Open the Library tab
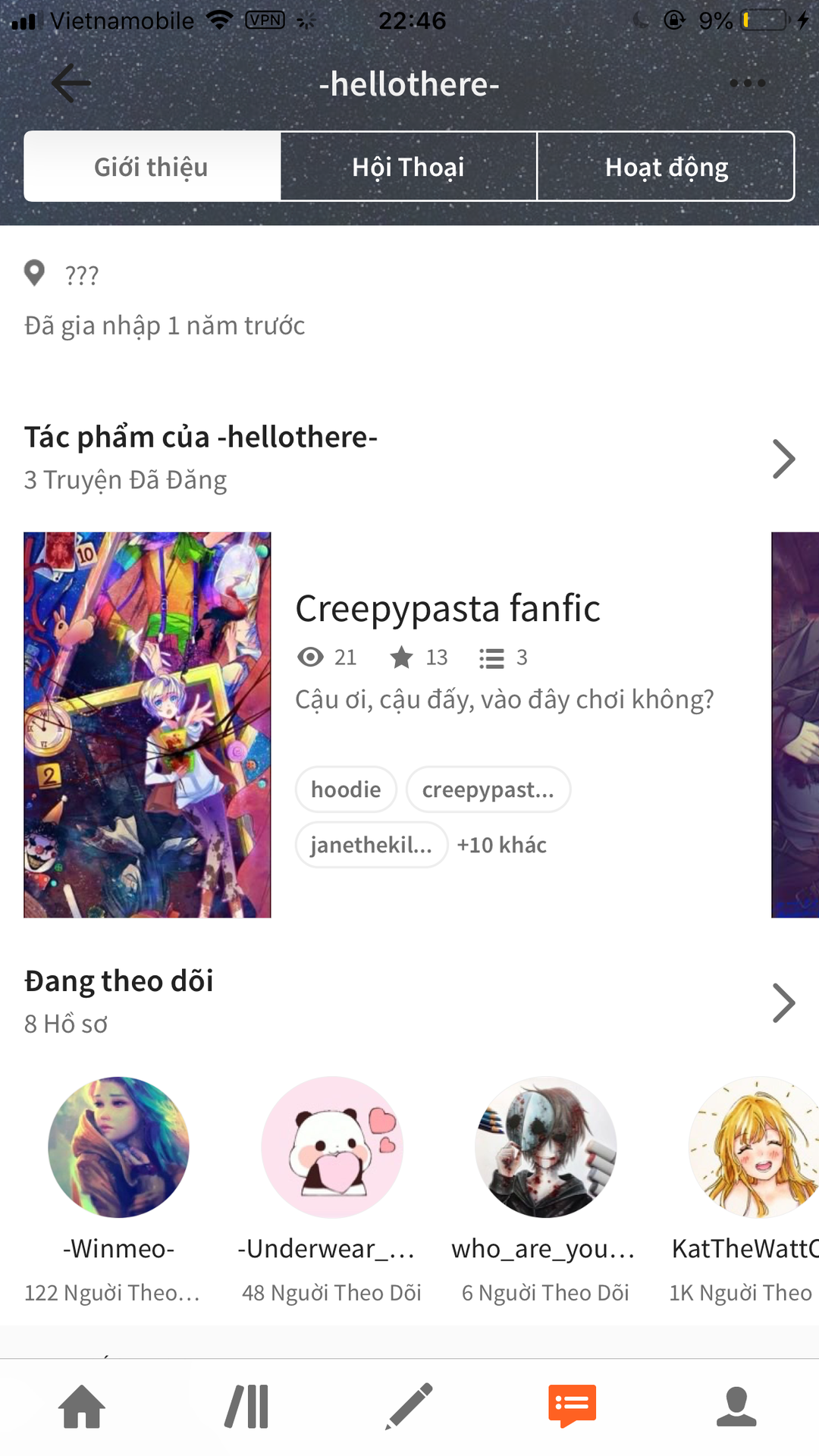This screenshot has width=819, height=1456. click(247, 1406)
